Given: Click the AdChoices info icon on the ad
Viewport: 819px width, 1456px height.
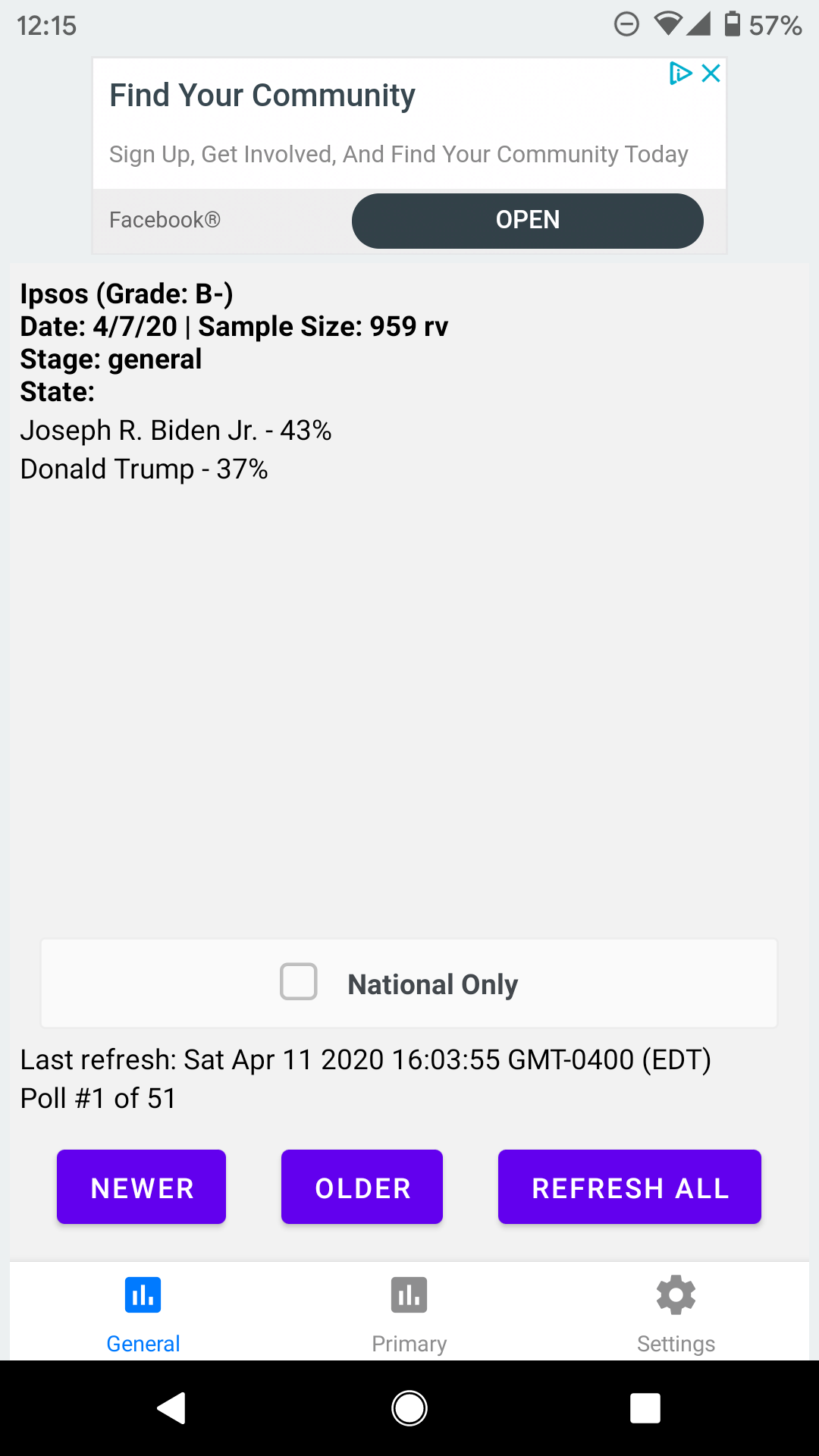Looking at the screenshot, I should [x=680, y=74].
